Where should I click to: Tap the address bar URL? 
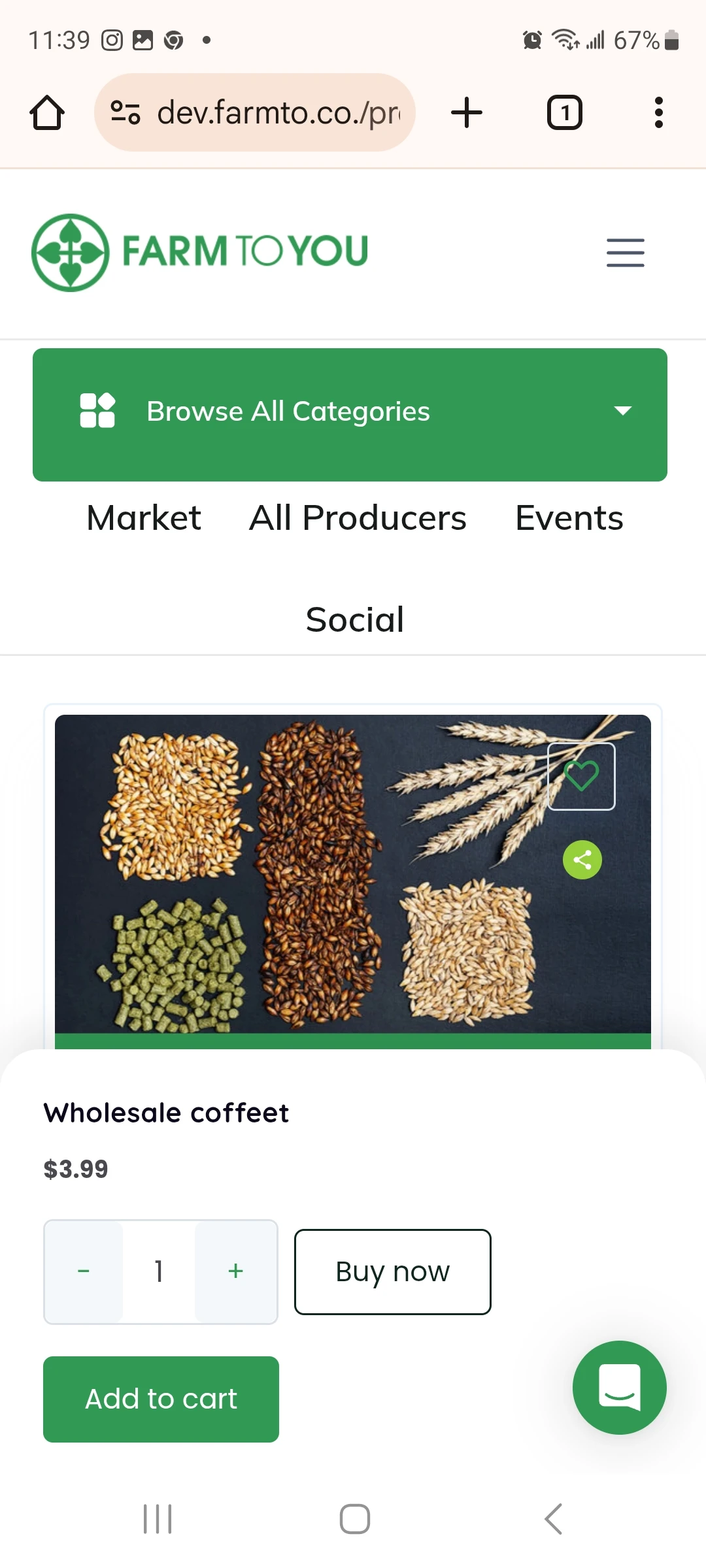point(278,112)
